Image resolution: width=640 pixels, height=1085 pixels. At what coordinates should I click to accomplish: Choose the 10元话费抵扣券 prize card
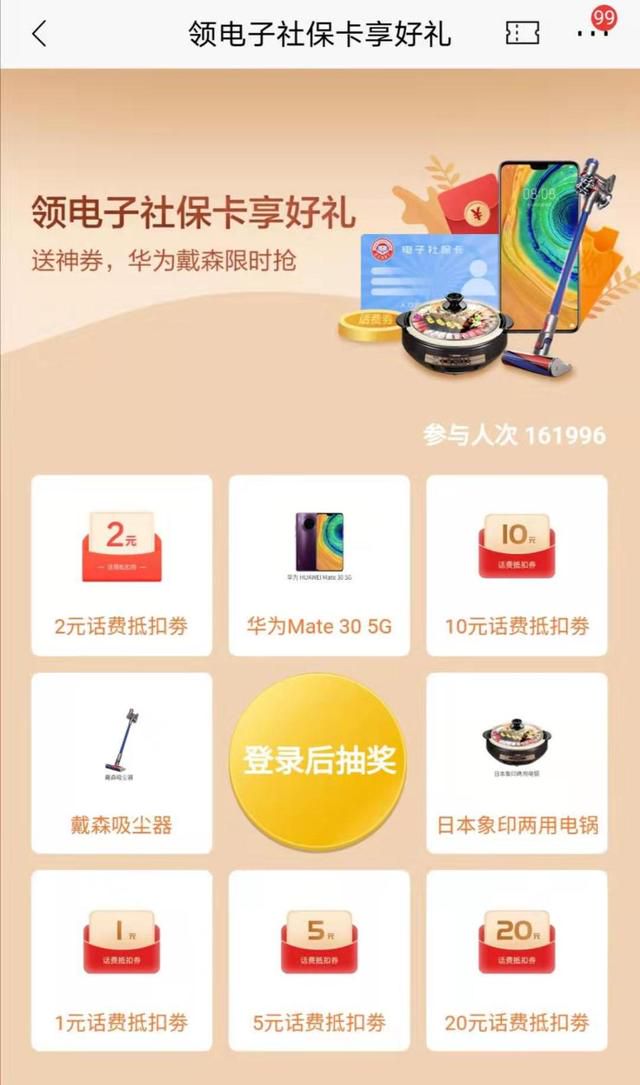coord(517,565)
